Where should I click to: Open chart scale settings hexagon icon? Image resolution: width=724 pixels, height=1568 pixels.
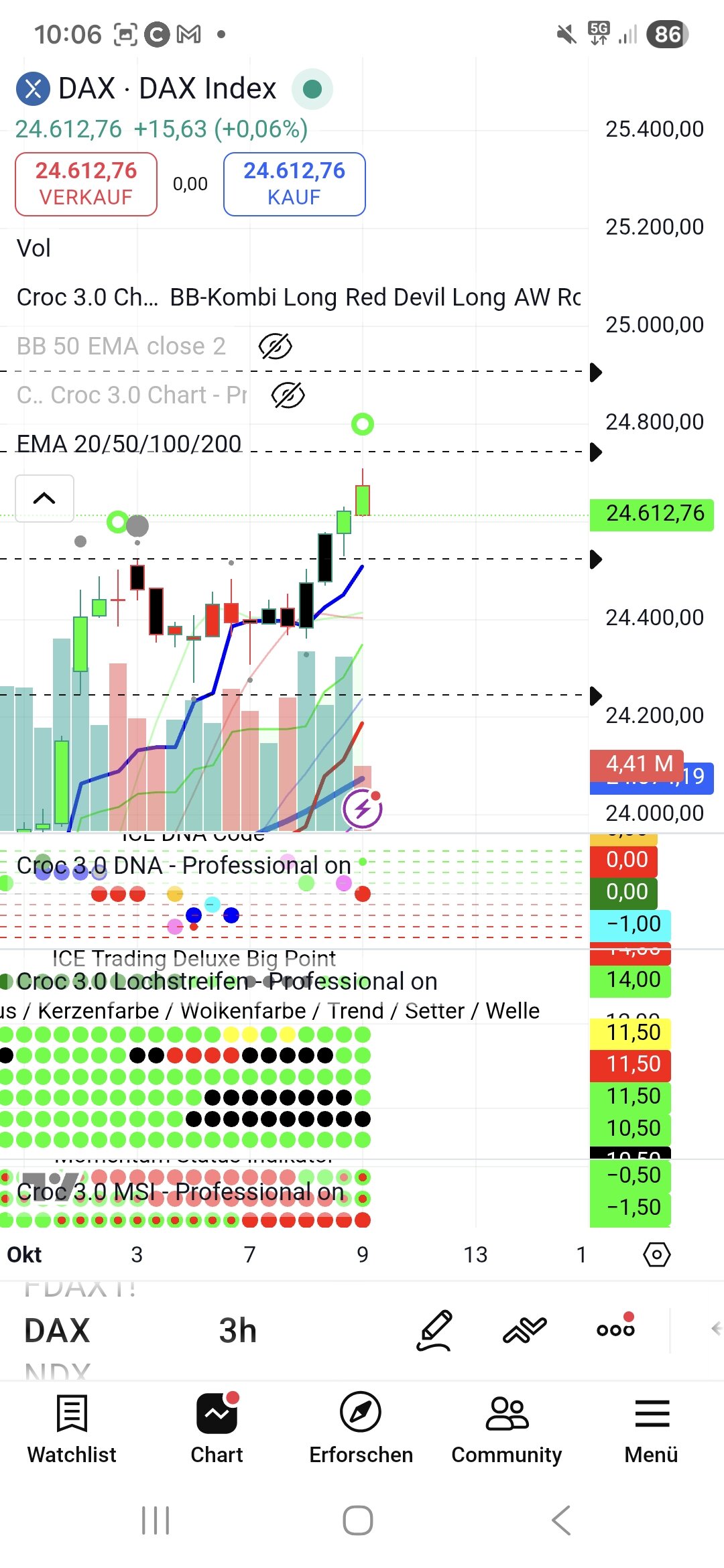point(656,1254)
